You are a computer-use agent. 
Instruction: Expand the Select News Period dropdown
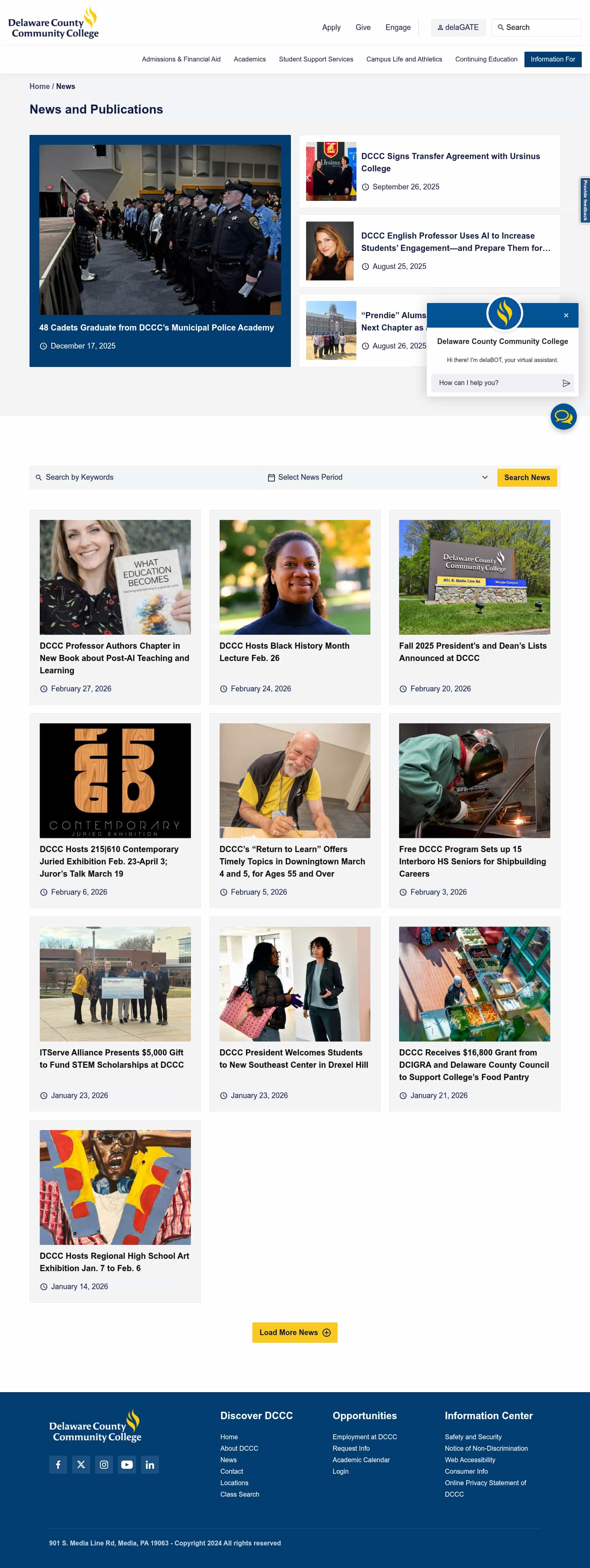(377, 477)
